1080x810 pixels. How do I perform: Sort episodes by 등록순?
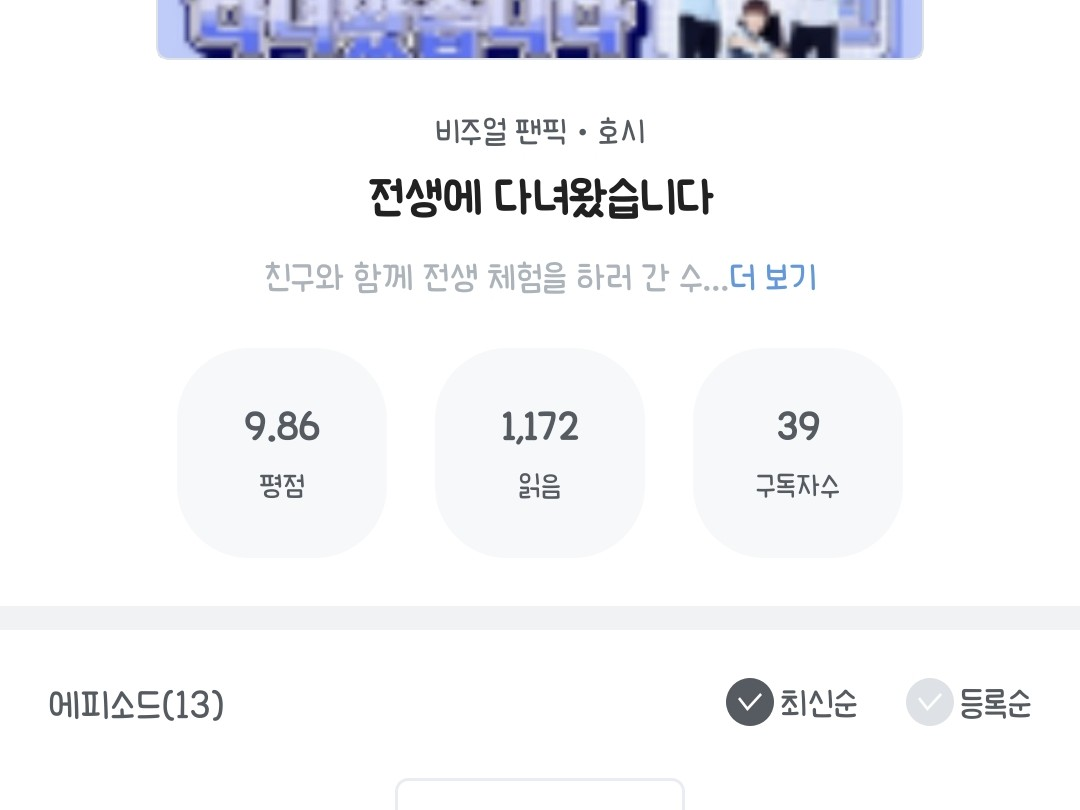coord(969,702)
